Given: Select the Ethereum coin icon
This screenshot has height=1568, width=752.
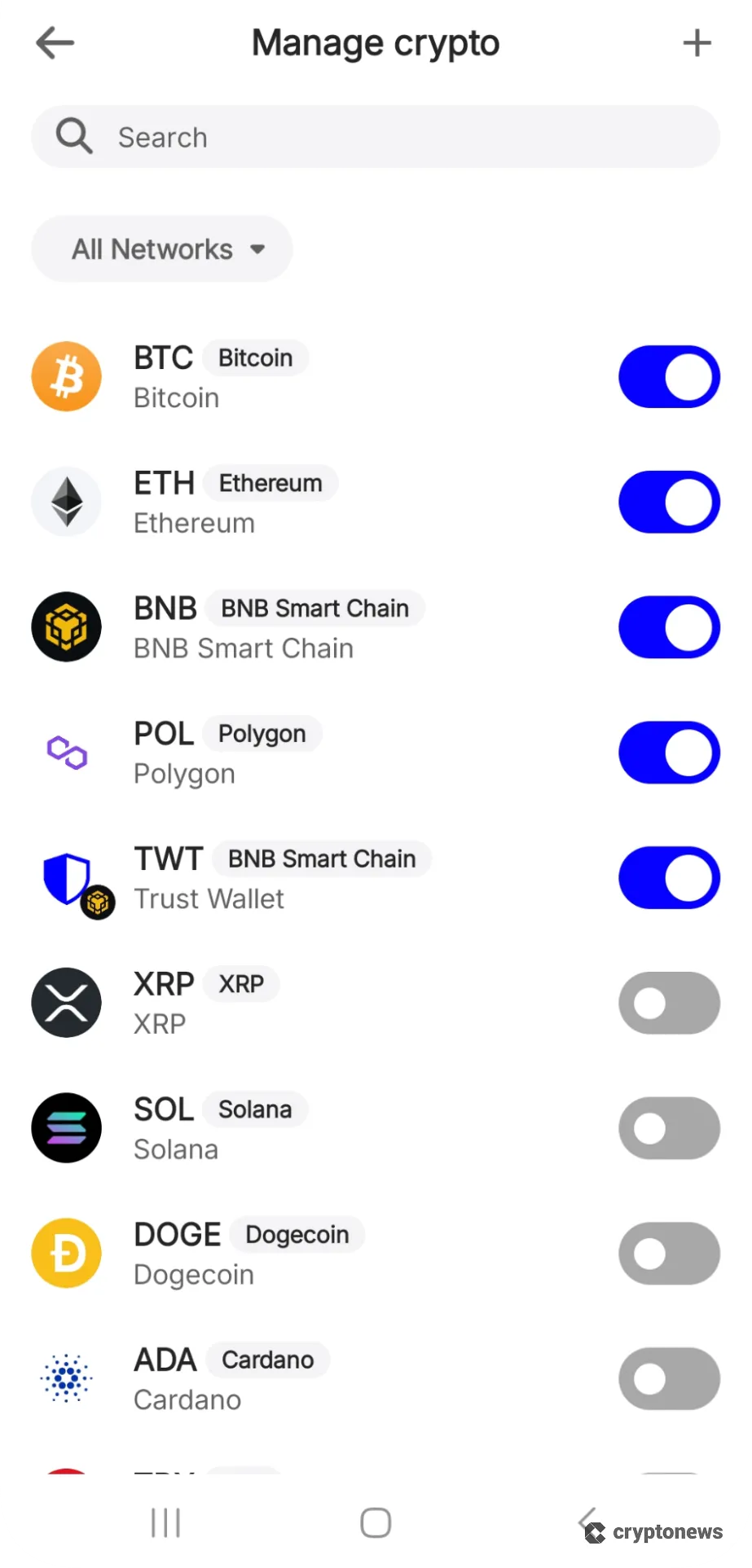Looking at the screenshot, I should [x=66, y=502].
